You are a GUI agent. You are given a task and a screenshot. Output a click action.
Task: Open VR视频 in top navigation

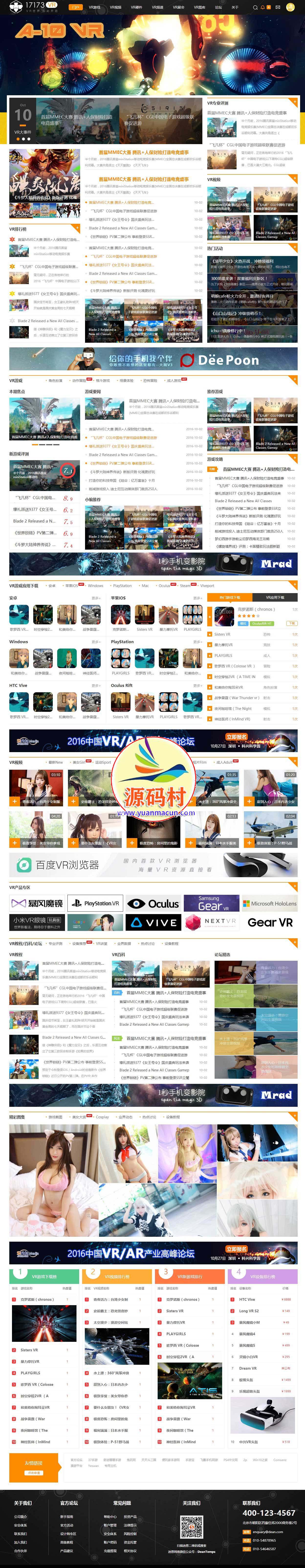[115, 7]
